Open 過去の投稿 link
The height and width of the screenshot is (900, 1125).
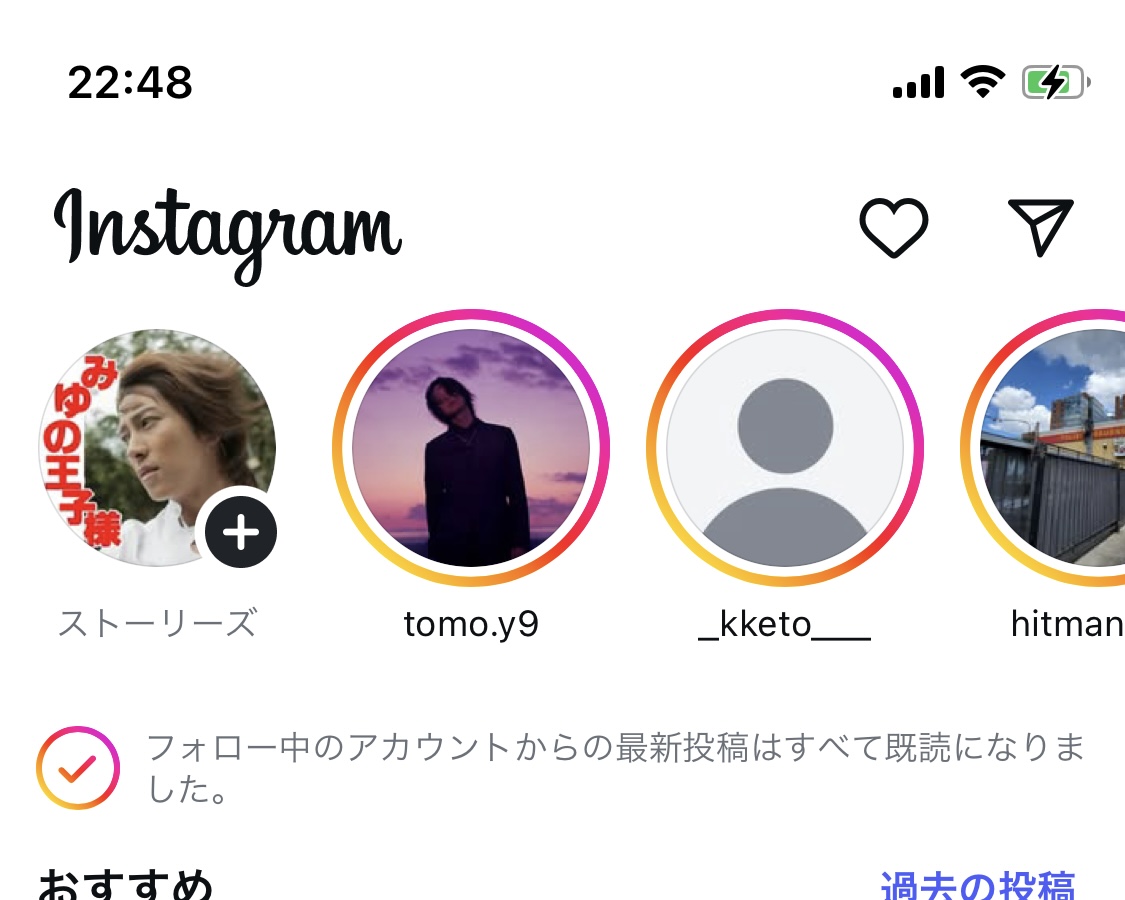pyautogui.click(x=977, y=884)
